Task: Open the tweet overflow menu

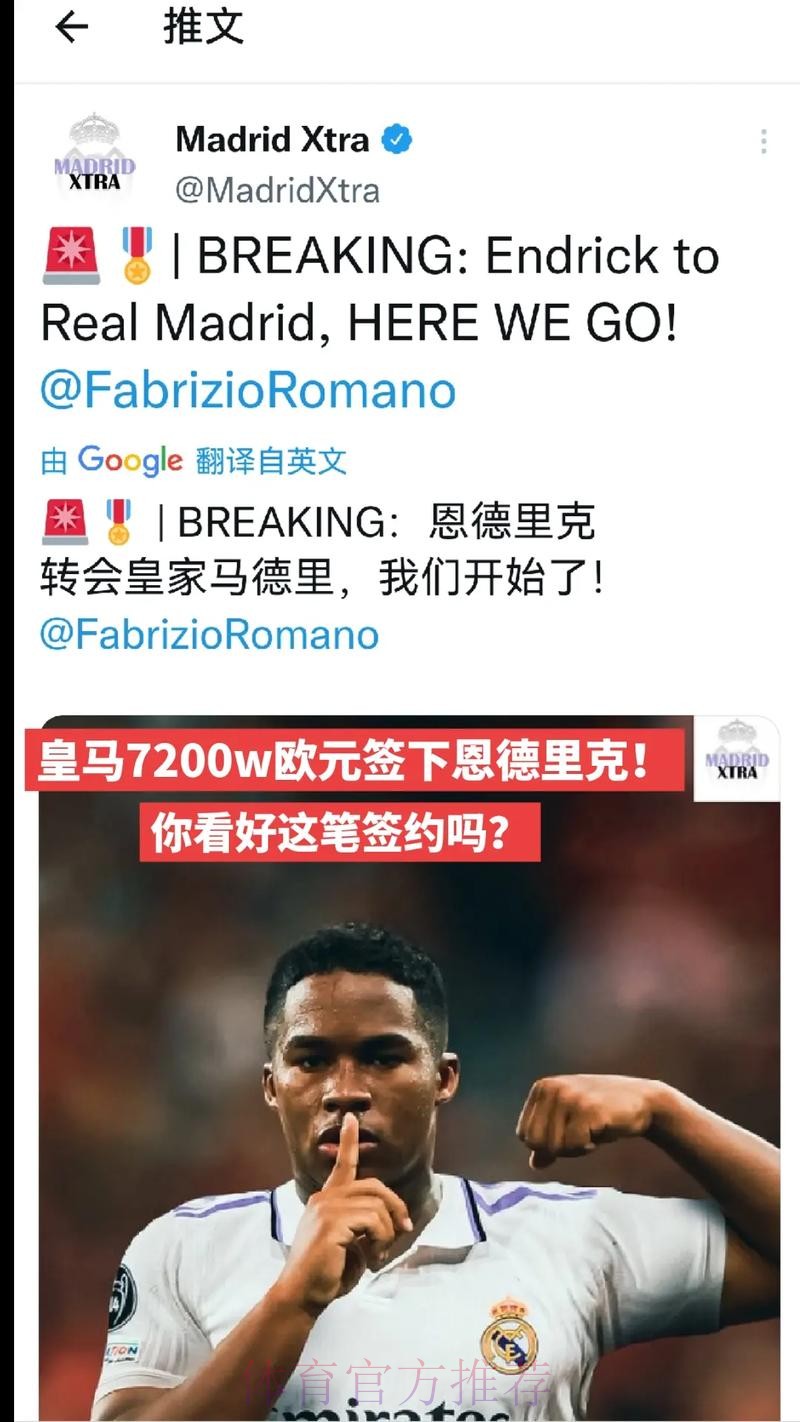Action: click(763, 141)
